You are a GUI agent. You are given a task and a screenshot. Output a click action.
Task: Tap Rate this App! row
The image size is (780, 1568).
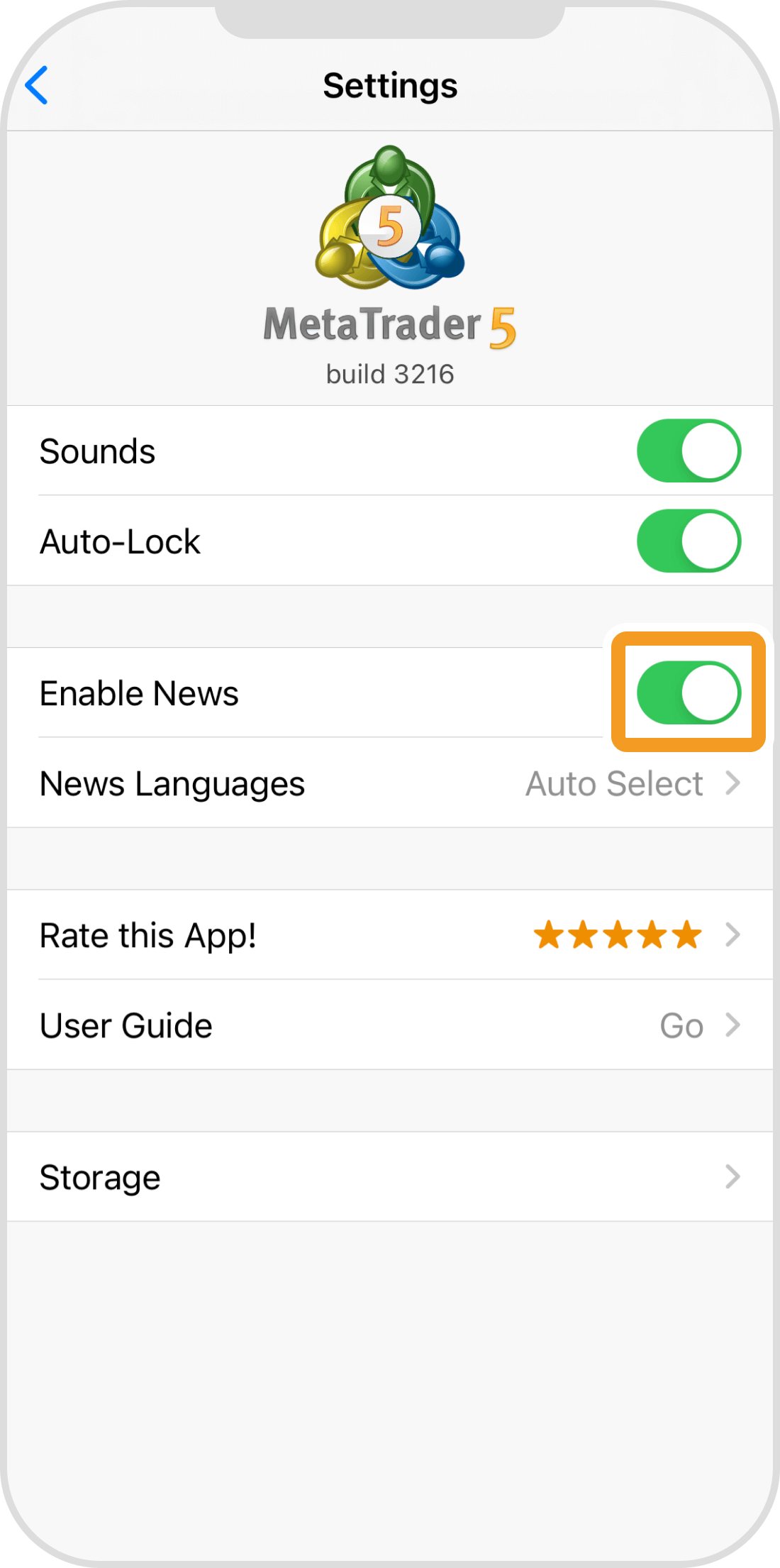[x=390, y=935]
